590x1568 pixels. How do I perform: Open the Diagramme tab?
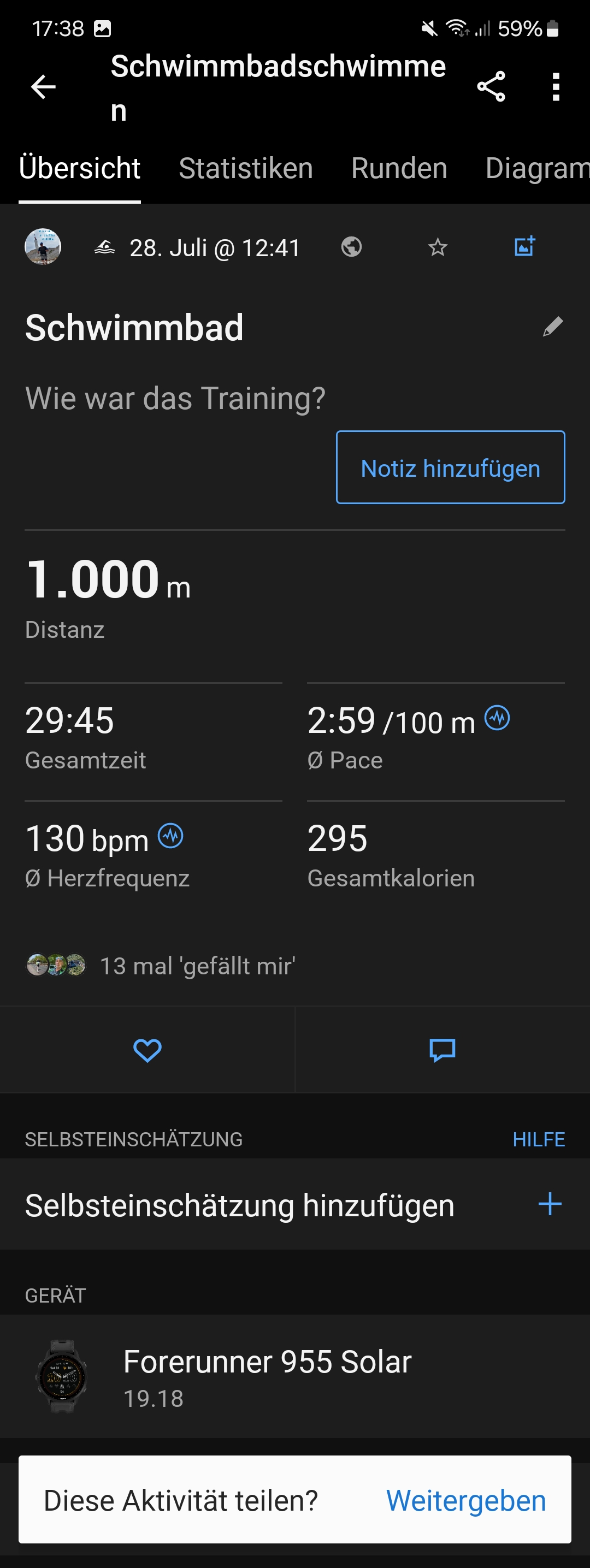point(537,168)
